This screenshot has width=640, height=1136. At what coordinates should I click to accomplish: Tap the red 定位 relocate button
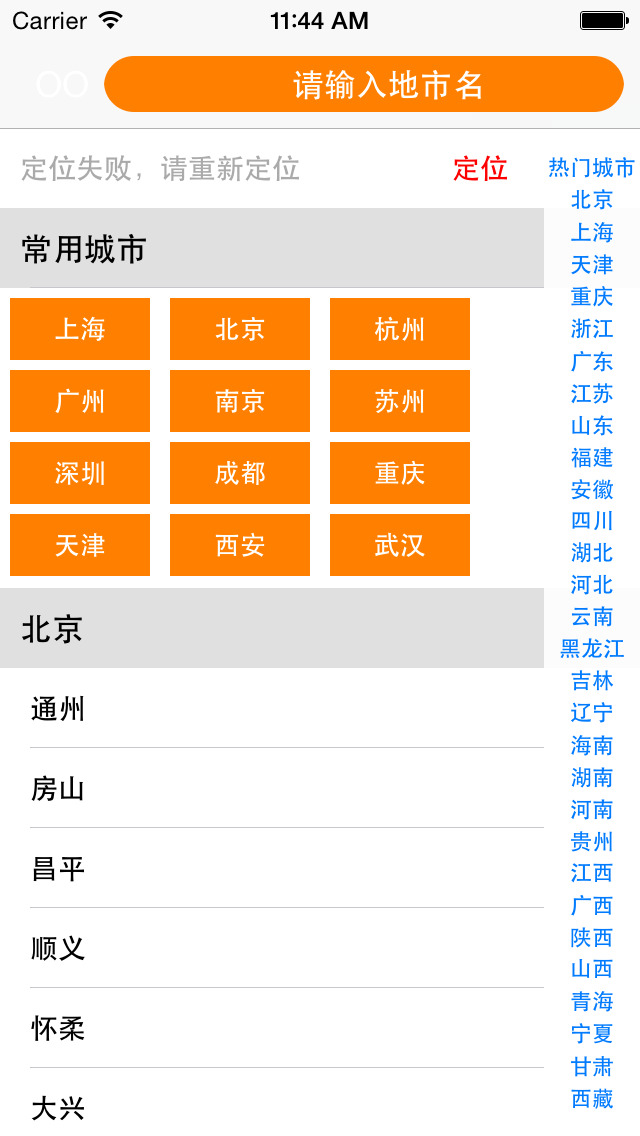tap(480, 168)
